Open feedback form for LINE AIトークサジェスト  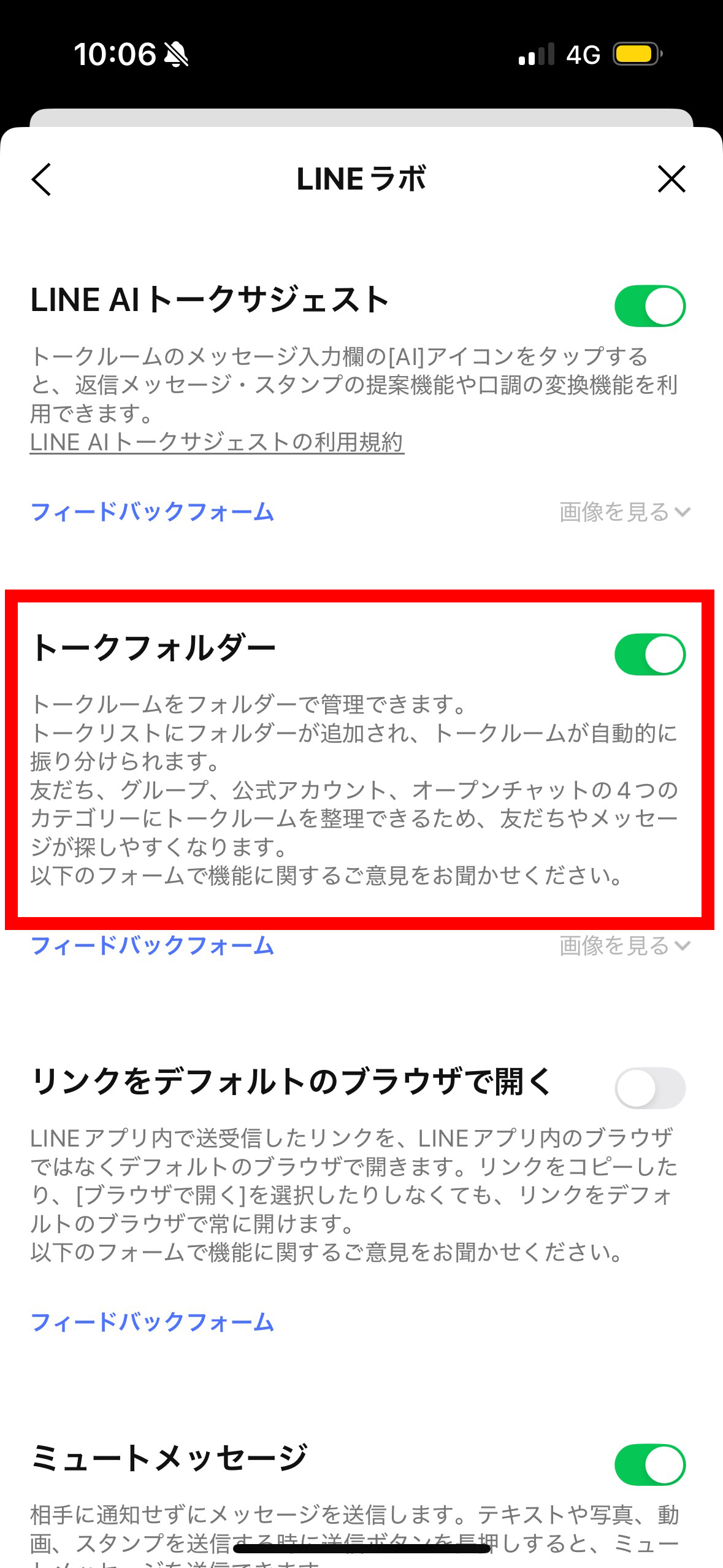coord(152,512)
